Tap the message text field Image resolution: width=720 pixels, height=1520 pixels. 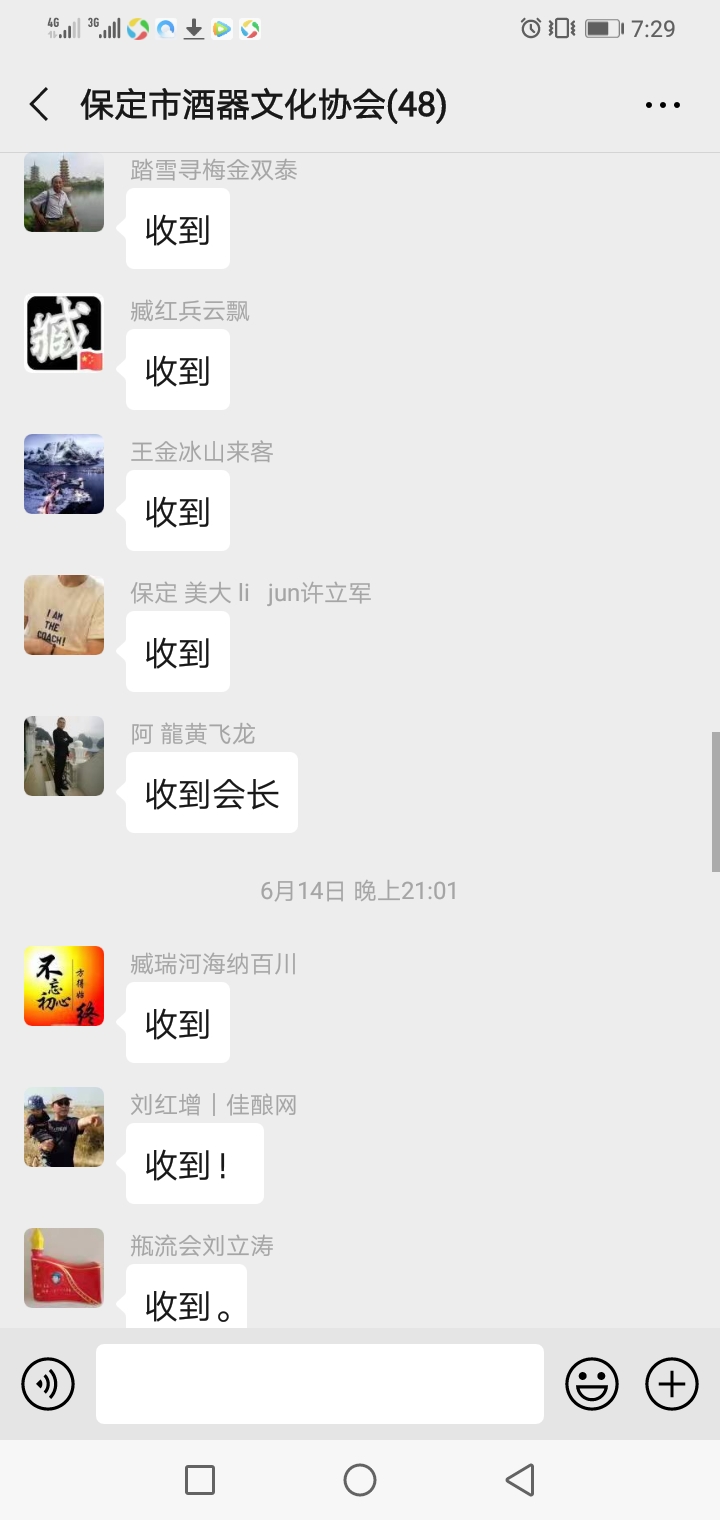pyautogui.click(x=320, y=1384)
